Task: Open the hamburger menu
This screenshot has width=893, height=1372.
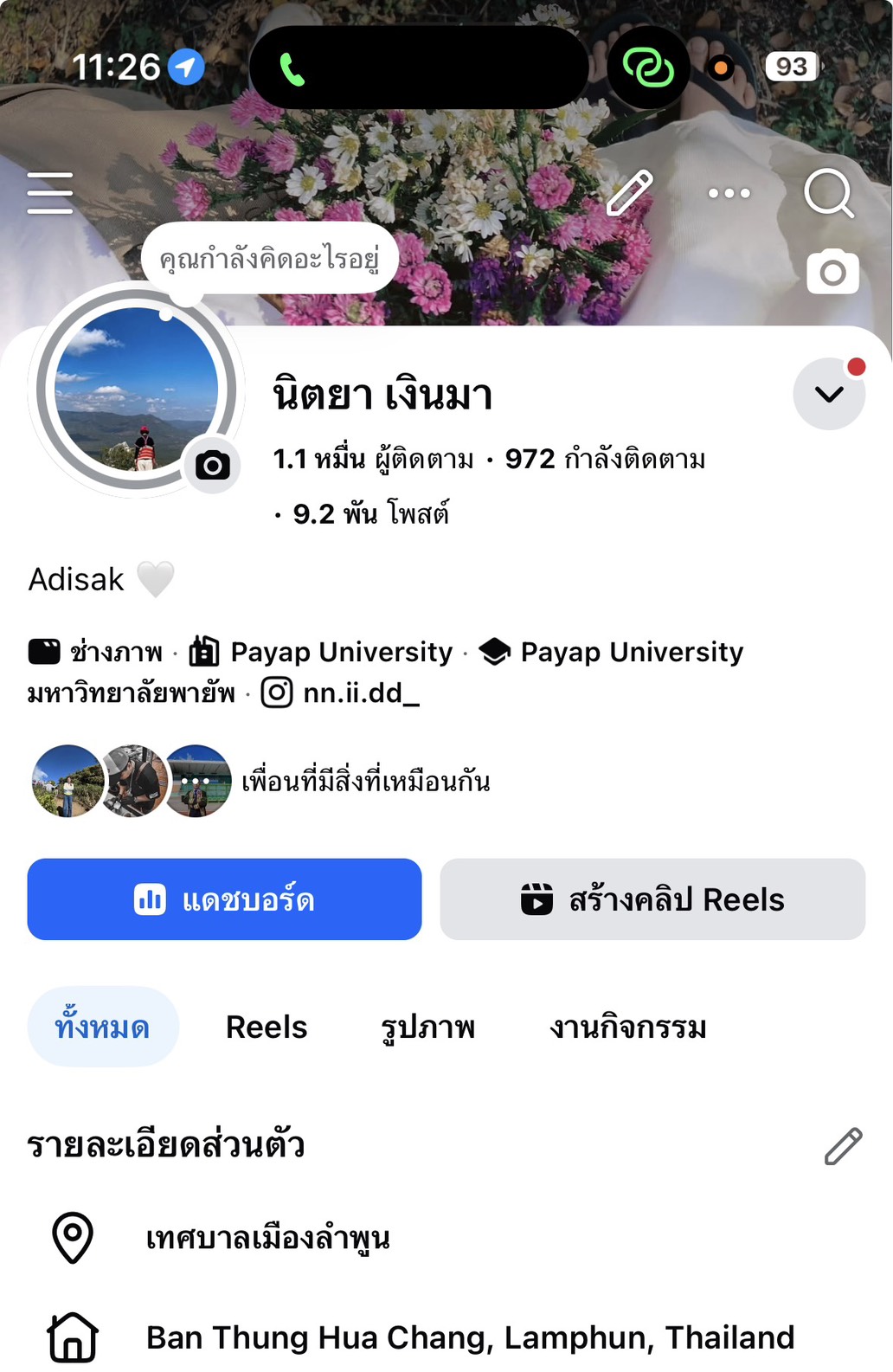Action: coord(50,192)
